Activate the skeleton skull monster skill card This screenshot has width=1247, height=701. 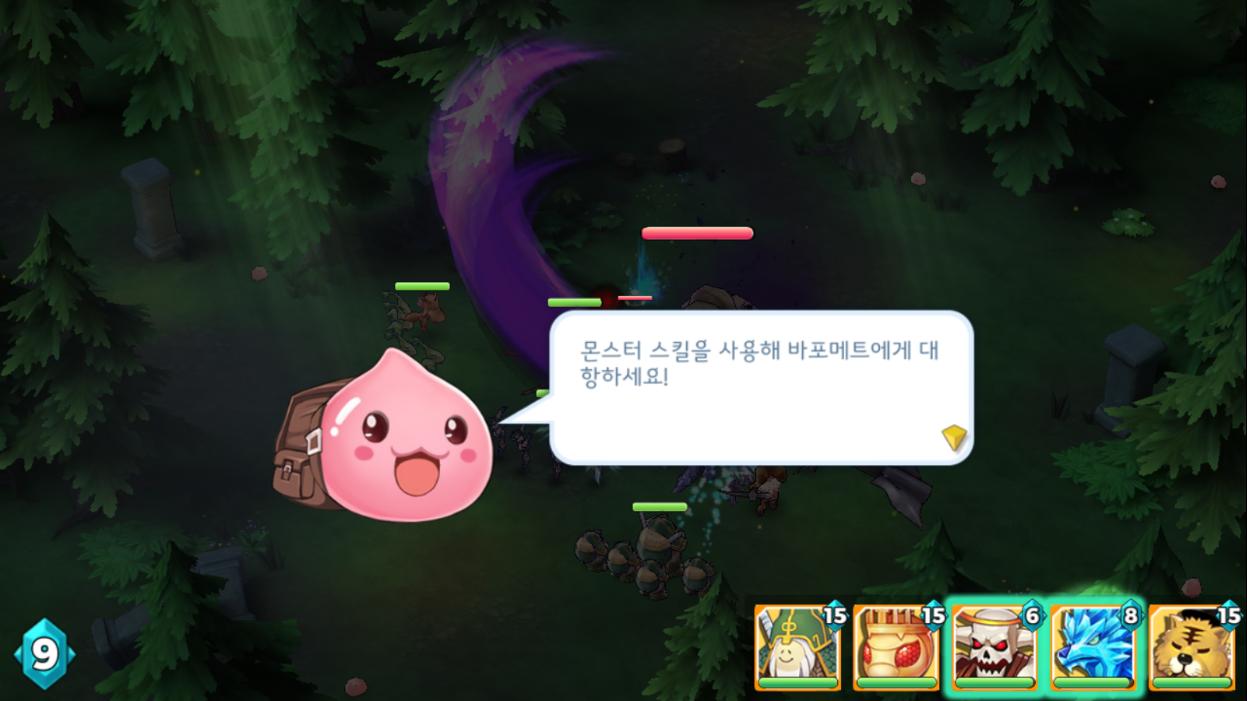994,647
